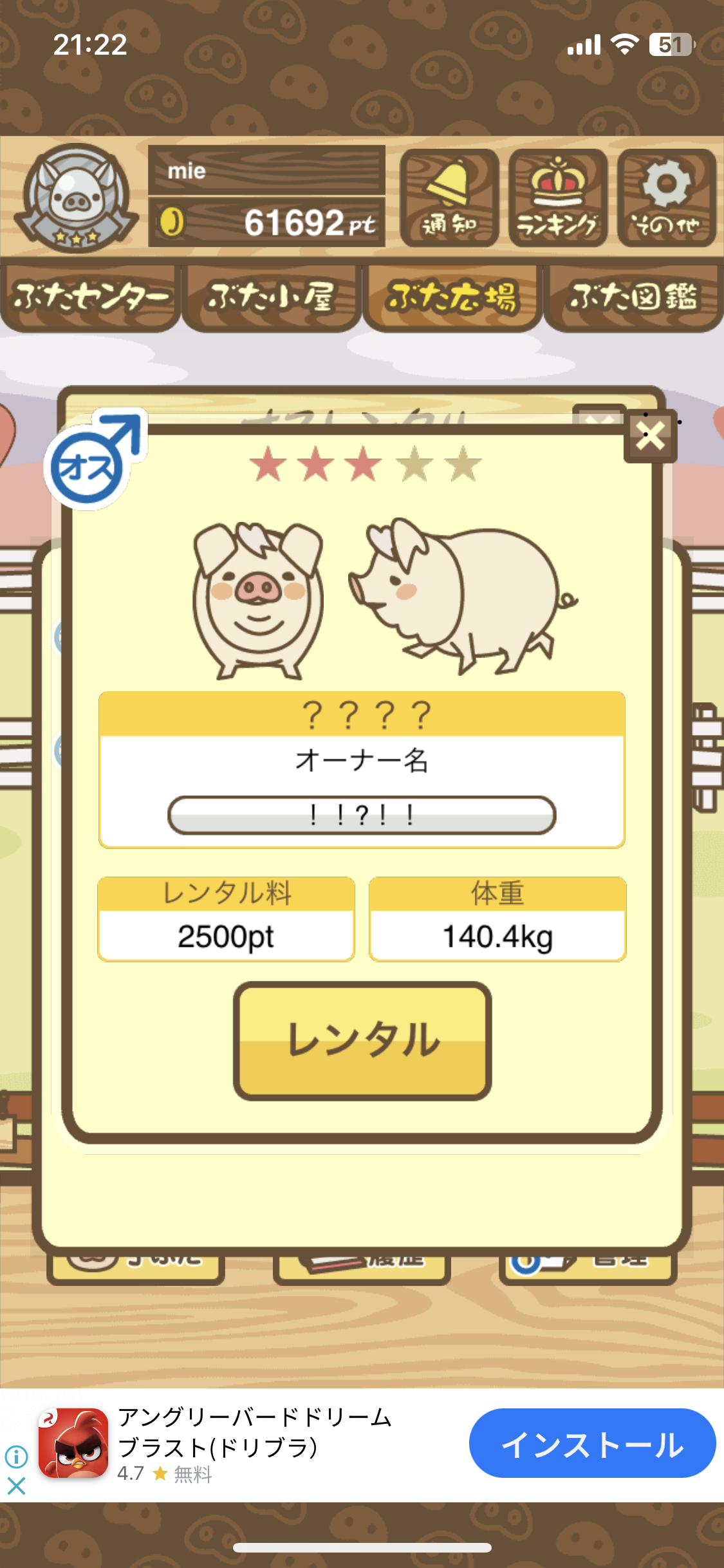Select the ぶた広場 tab
Image resolution: width=724 pixels, height=1568 pixels.
(452, 298)
